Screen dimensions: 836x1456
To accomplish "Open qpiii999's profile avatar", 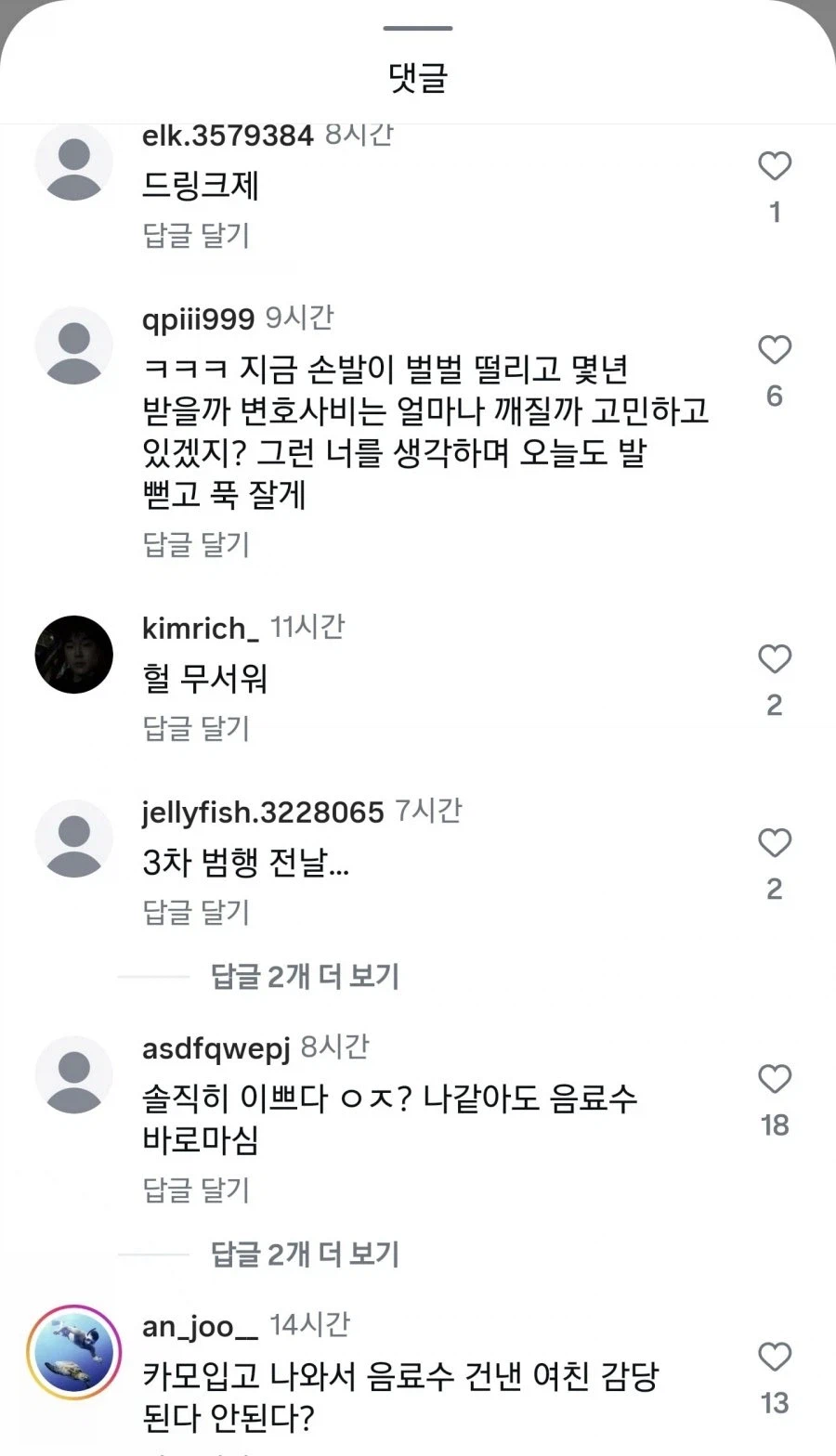I will 73,345.
